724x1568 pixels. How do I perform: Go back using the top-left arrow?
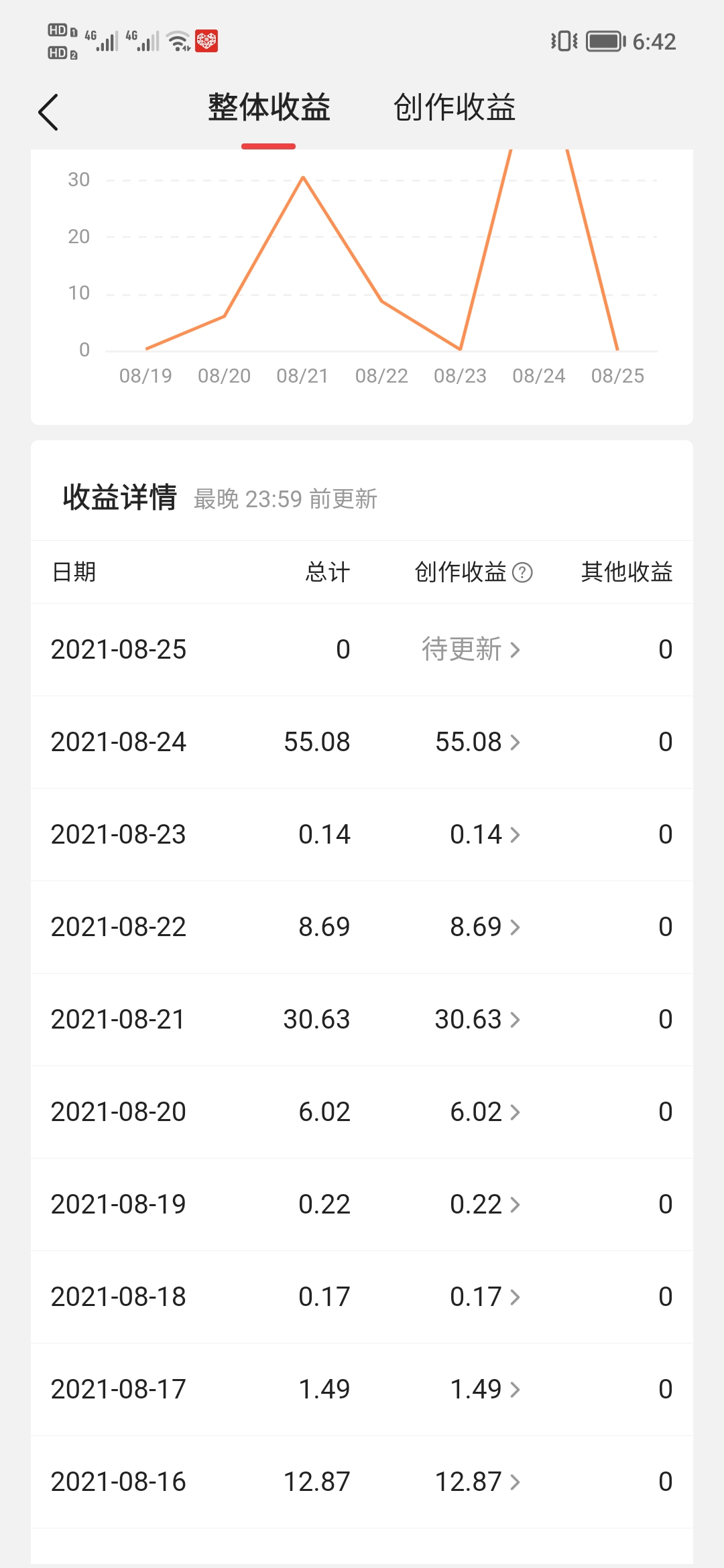click(48, 112)
